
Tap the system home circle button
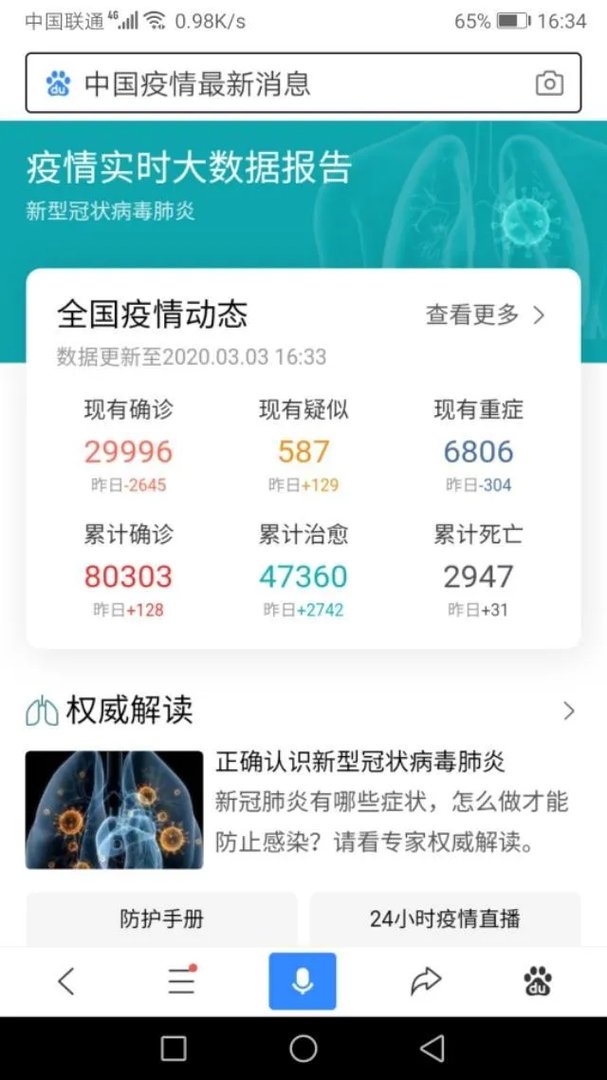point(303,1048)
